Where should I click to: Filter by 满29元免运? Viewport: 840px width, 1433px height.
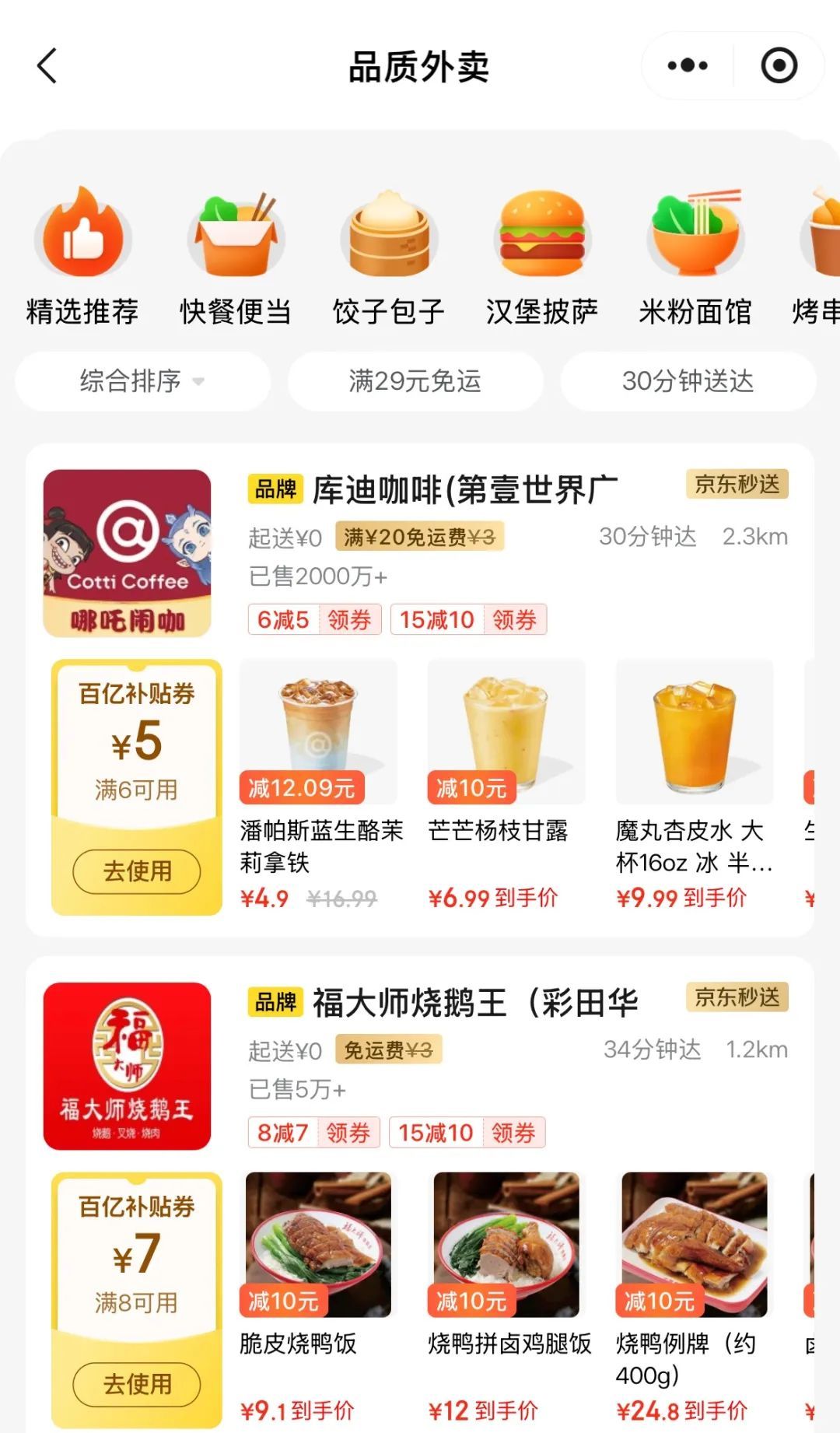[x=415, y=381]
